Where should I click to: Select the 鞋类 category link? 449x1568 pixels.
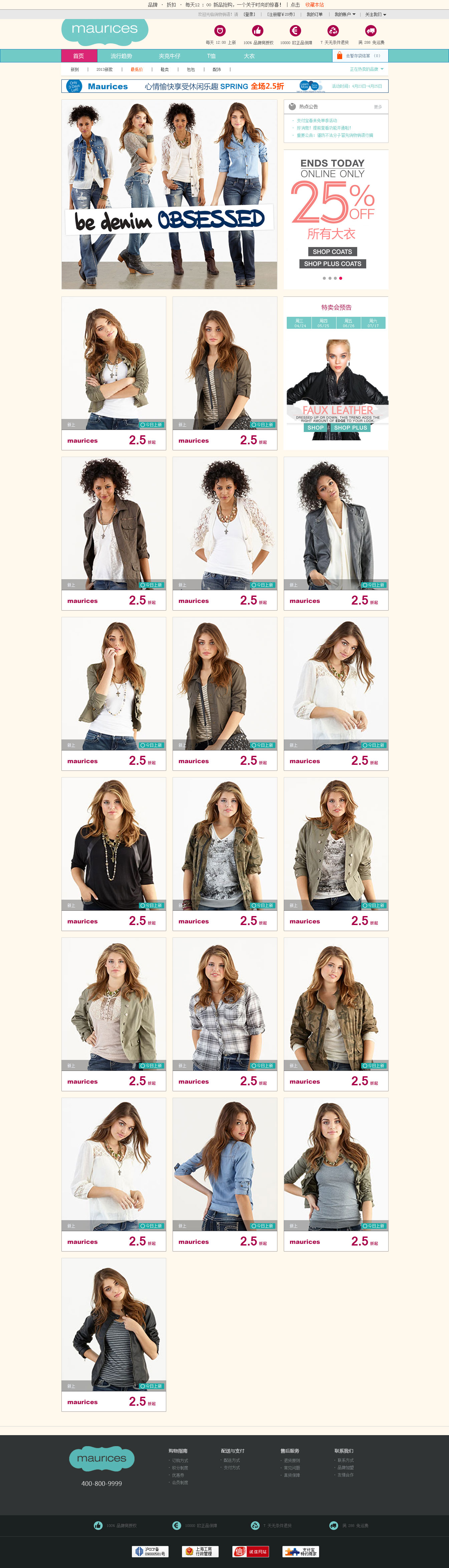coord(164,69)
